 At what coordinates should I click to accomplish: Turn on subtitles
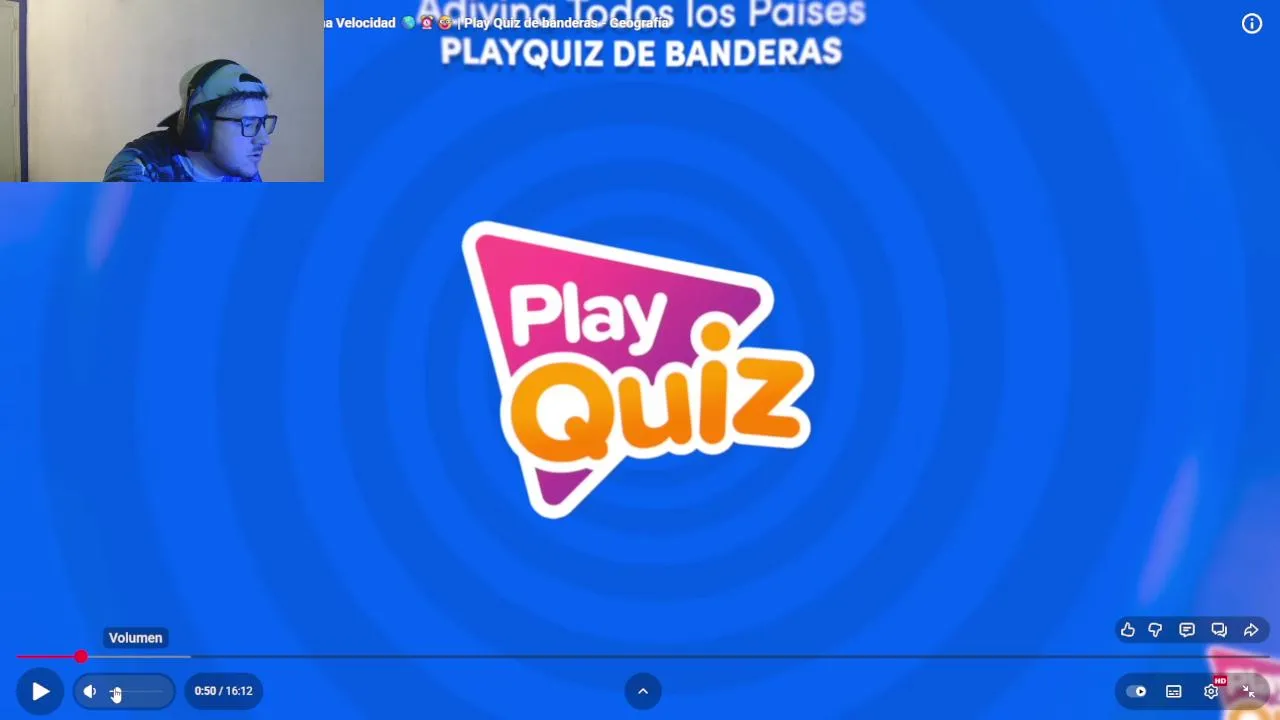1174,691
